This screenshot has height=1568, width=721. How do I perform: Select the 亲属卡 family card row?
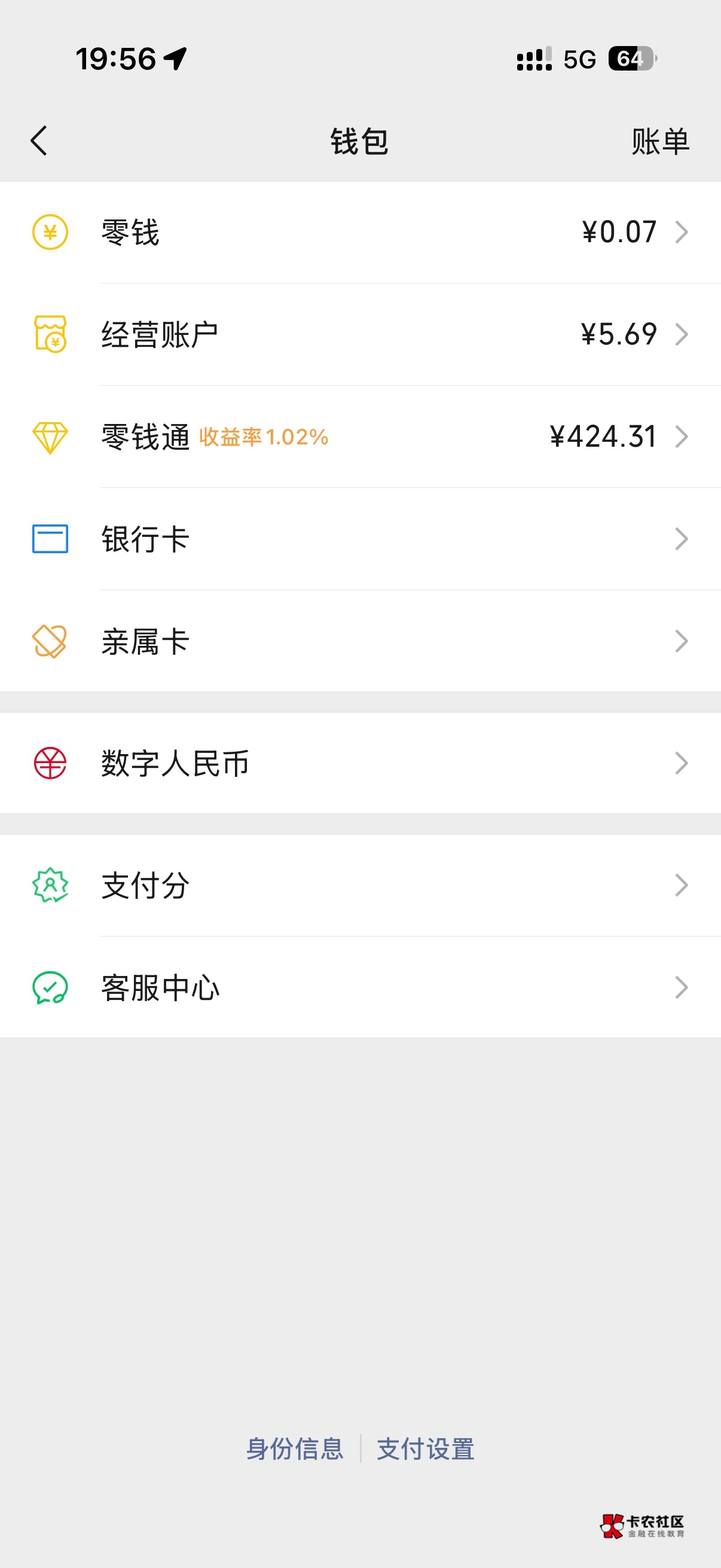(x=360, y=641)
